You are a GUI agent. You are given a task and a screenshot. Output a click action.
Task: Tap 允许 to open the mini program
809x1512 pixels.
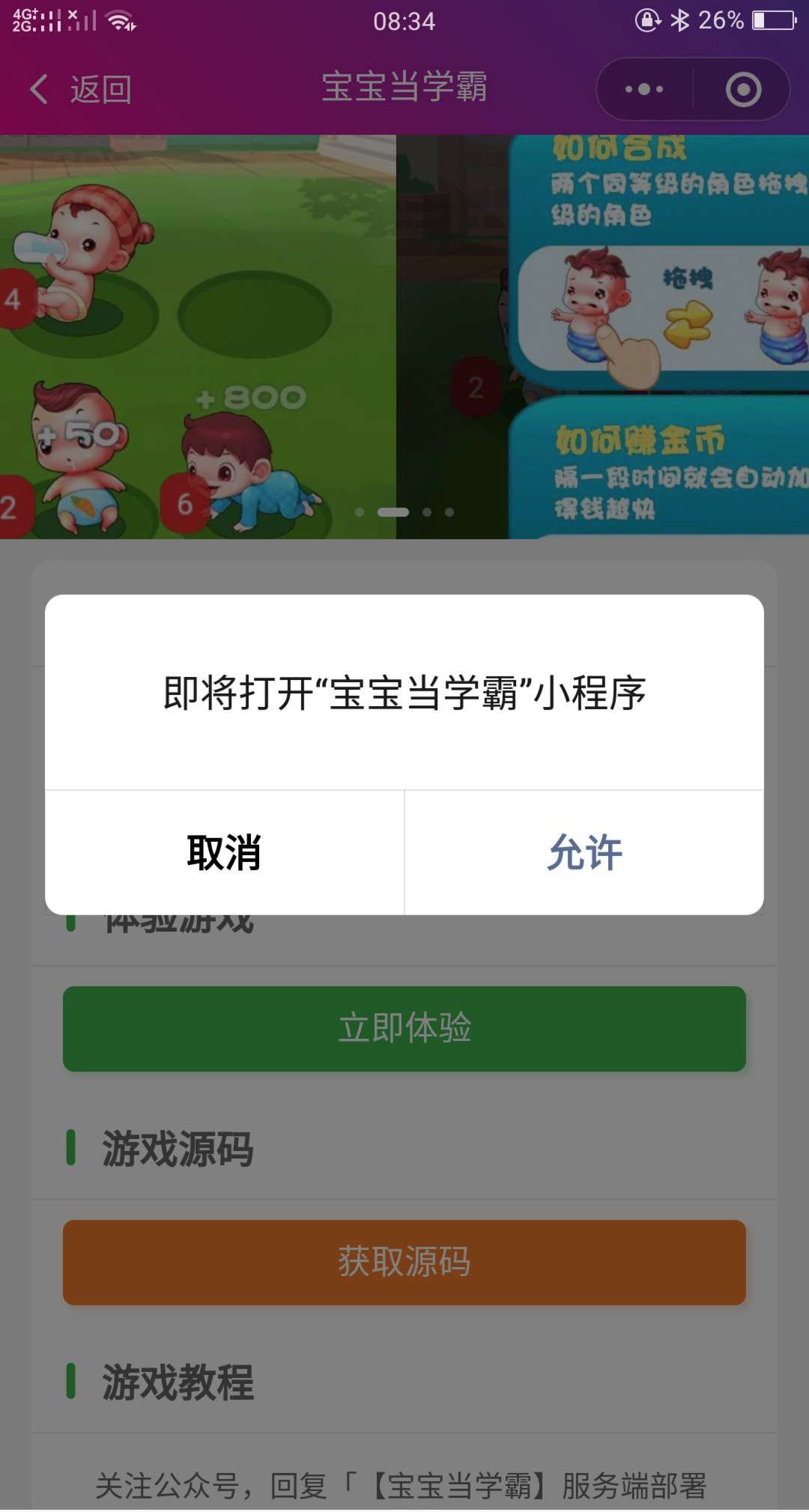coord(583,854)
